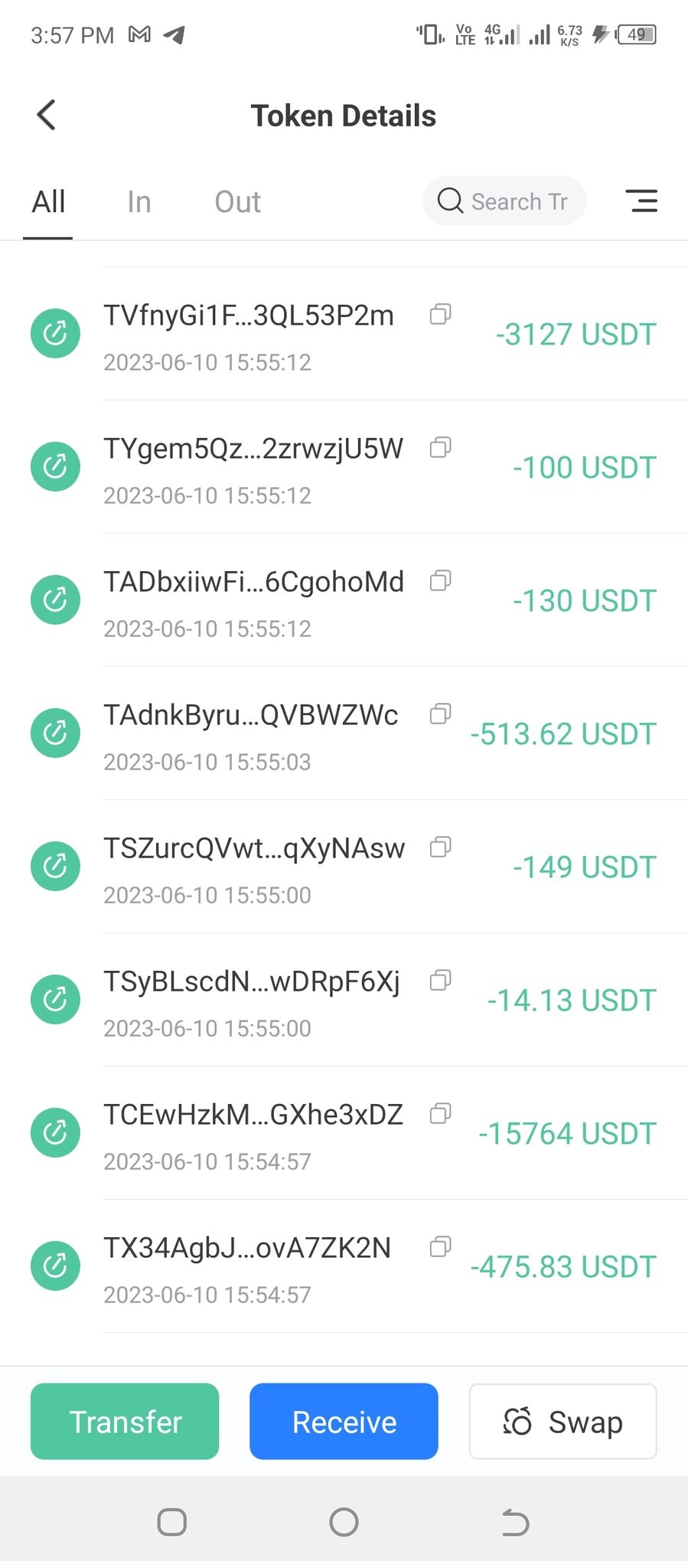Switch to the Out tab
This screenshot has height=1568, width=688.
(237, 202)
